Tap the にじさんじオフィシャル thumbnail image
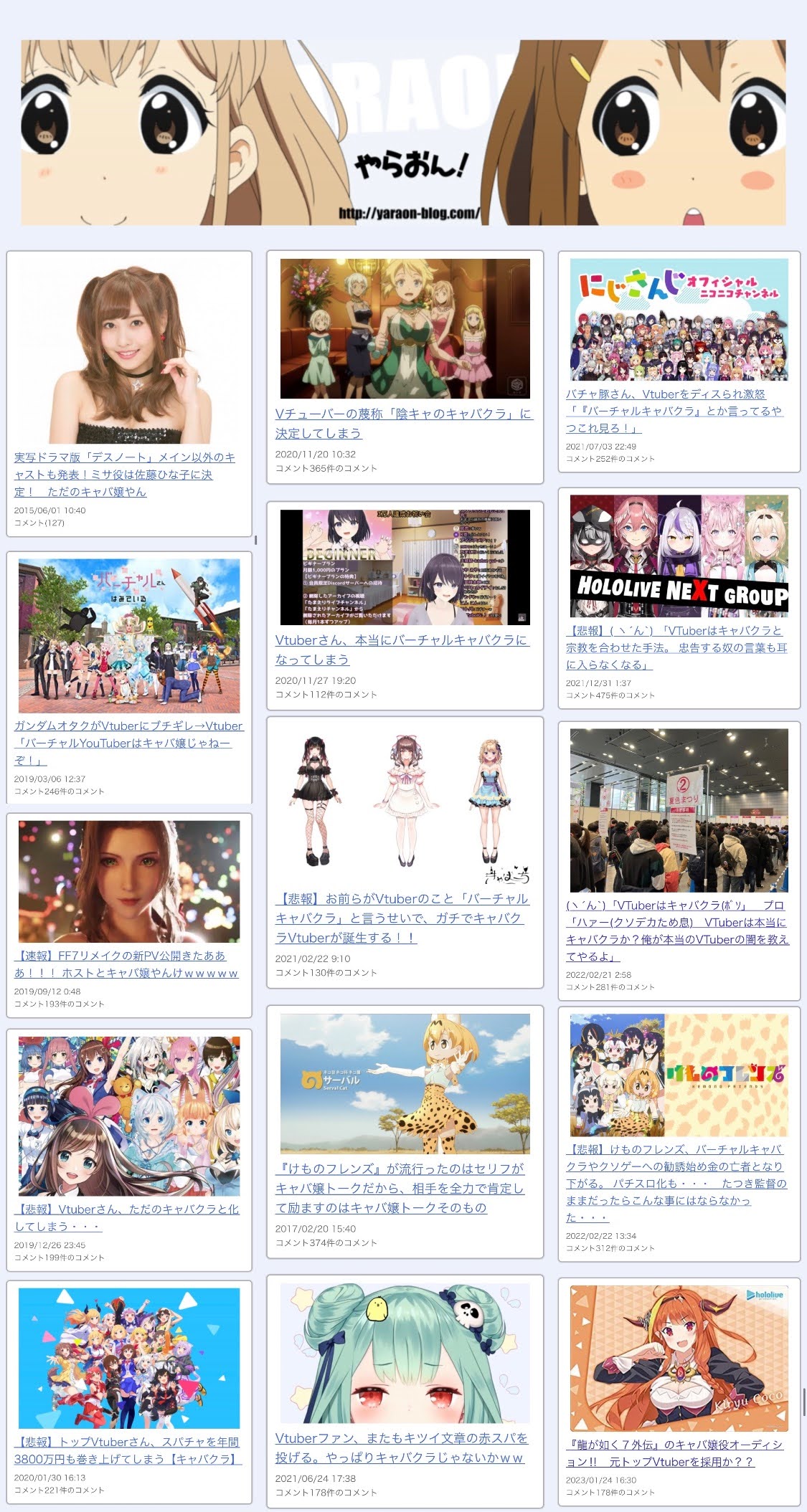Viewport: 807px width, 1512px height. tap(679, 320)
